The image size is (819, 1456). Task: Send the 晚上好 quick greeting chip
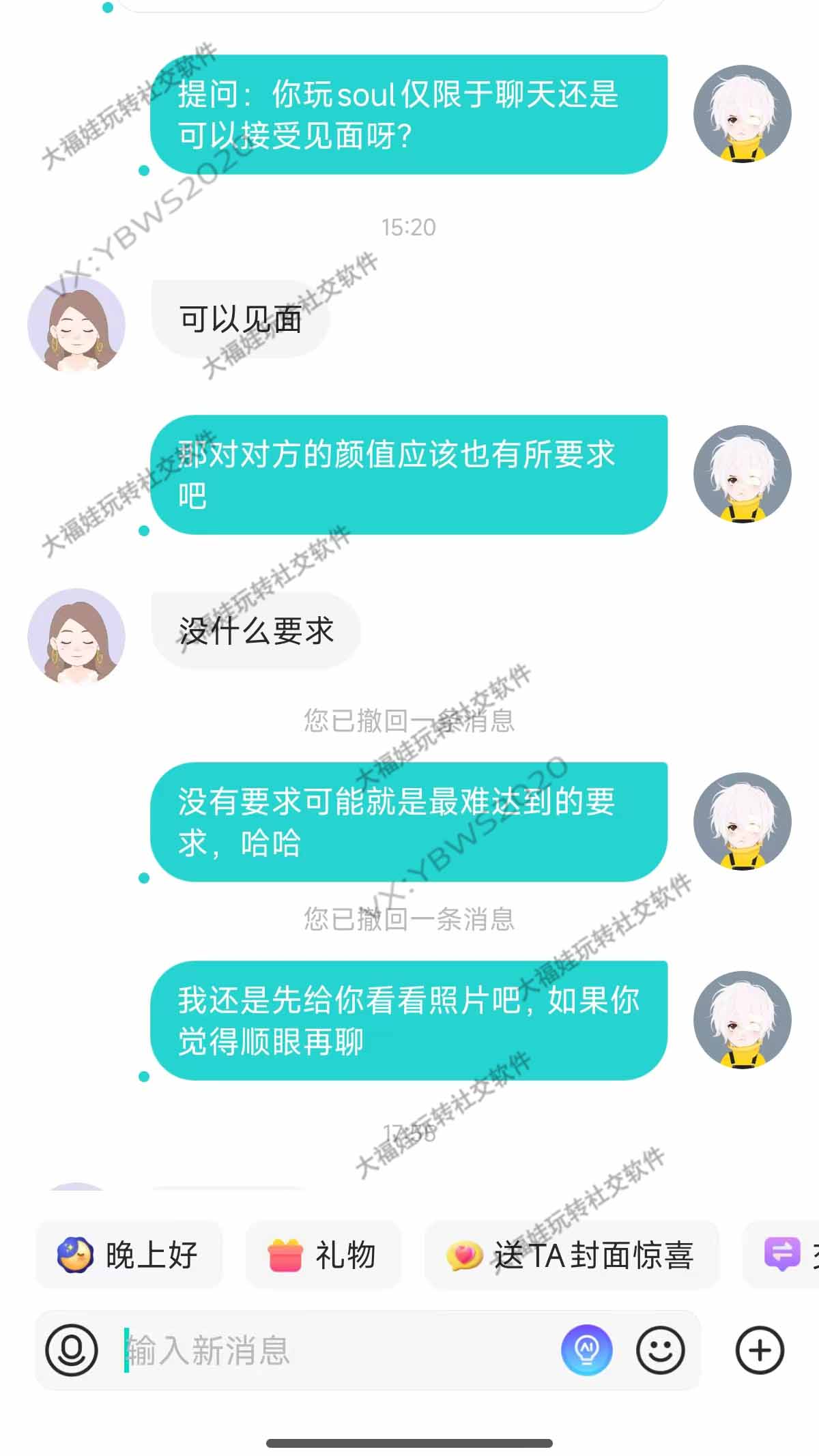[x=130, y=1255]
